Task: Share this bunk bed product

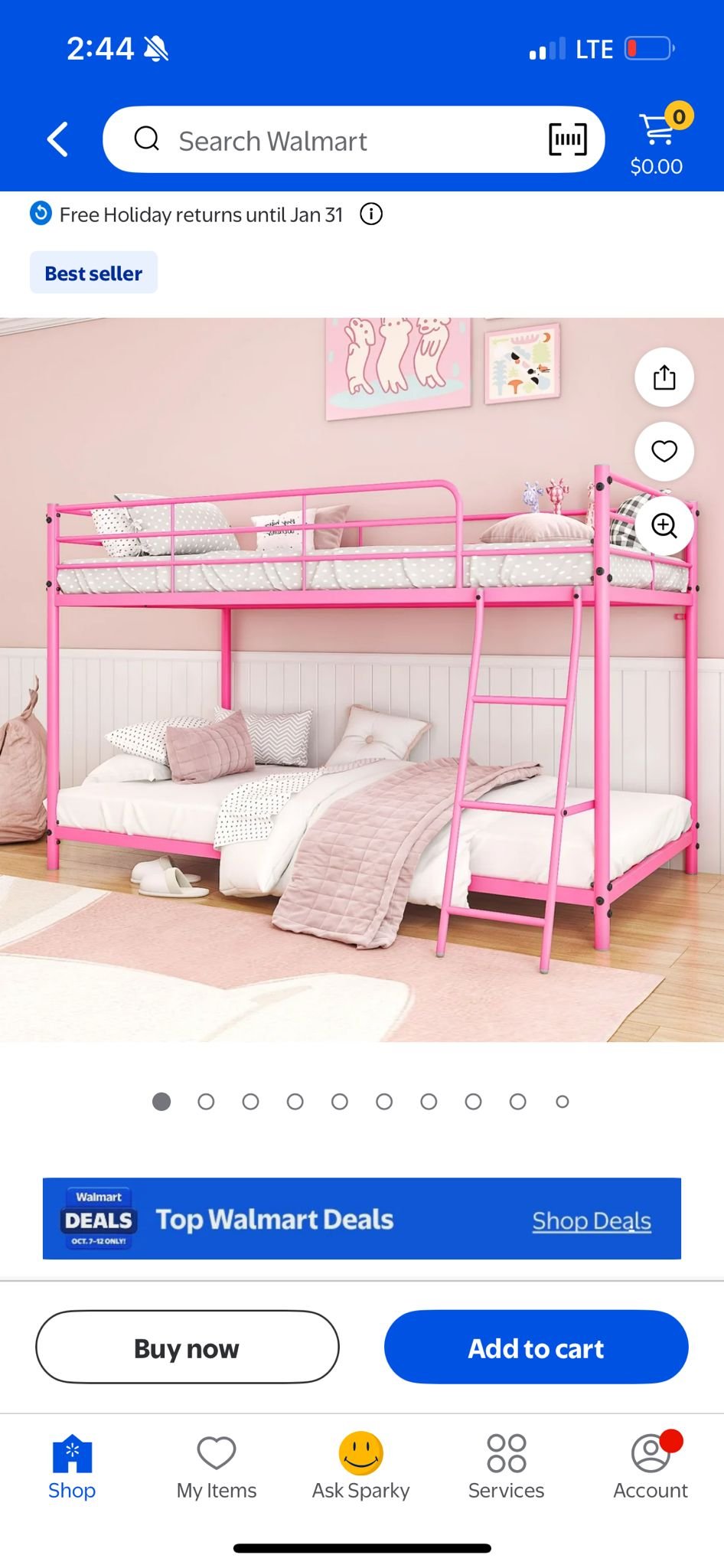Action: 664,377
